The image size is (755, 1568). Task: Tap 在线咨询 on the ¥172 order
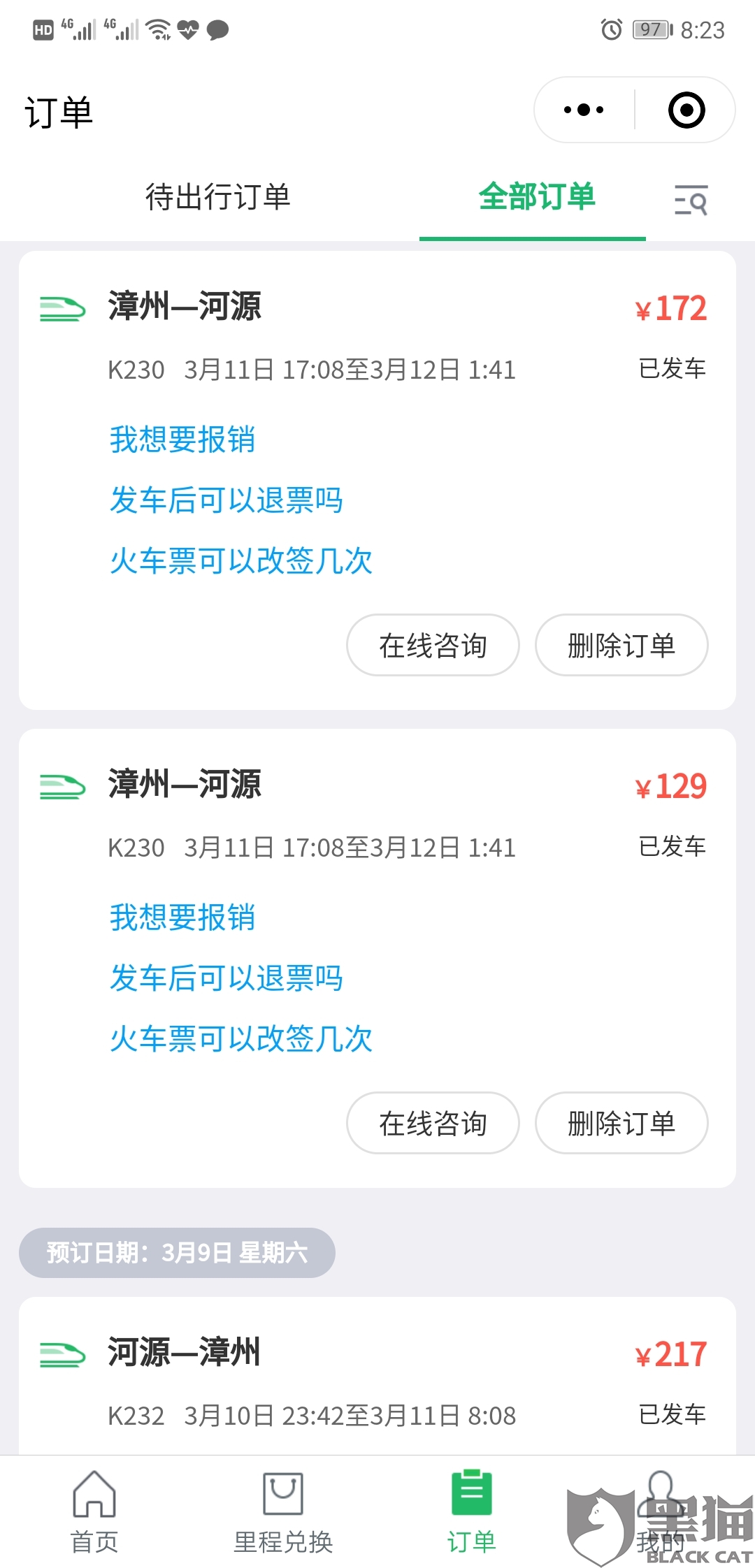click(x=433, y=645)
